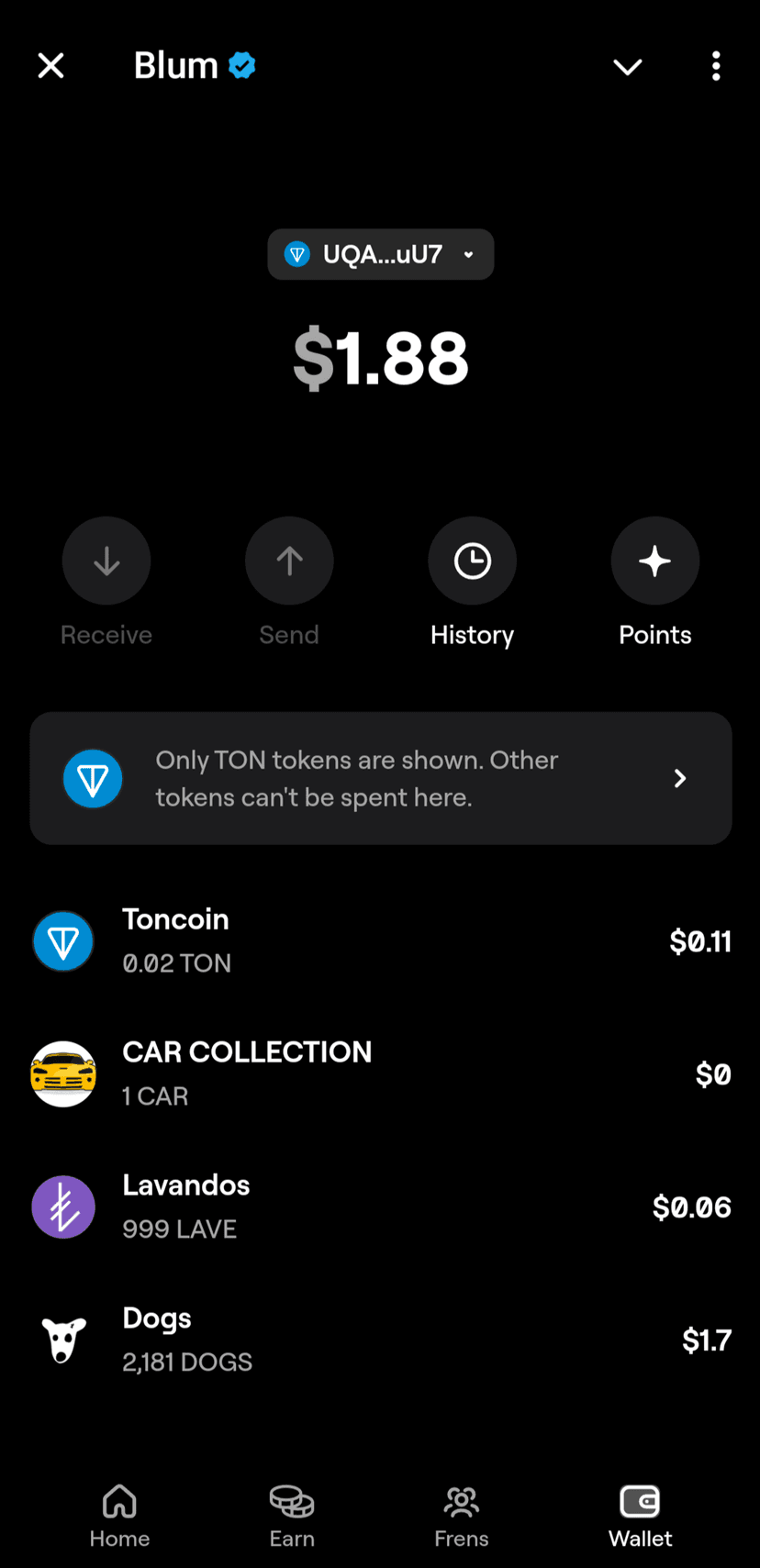Tap the Receive button

[x=106, y=561]
